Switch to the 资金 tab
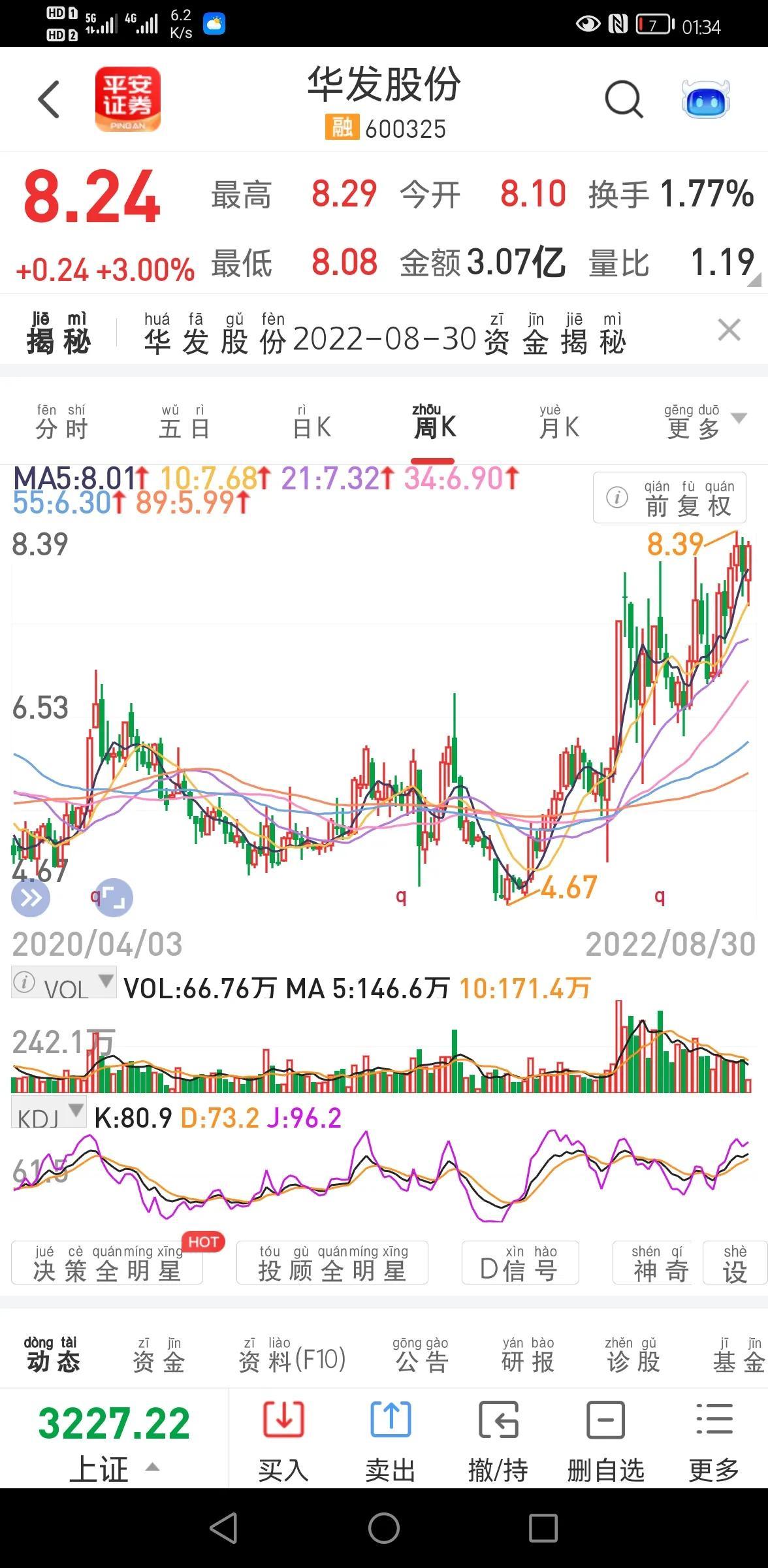768x1568 pixels. (x=159, y=1354)
